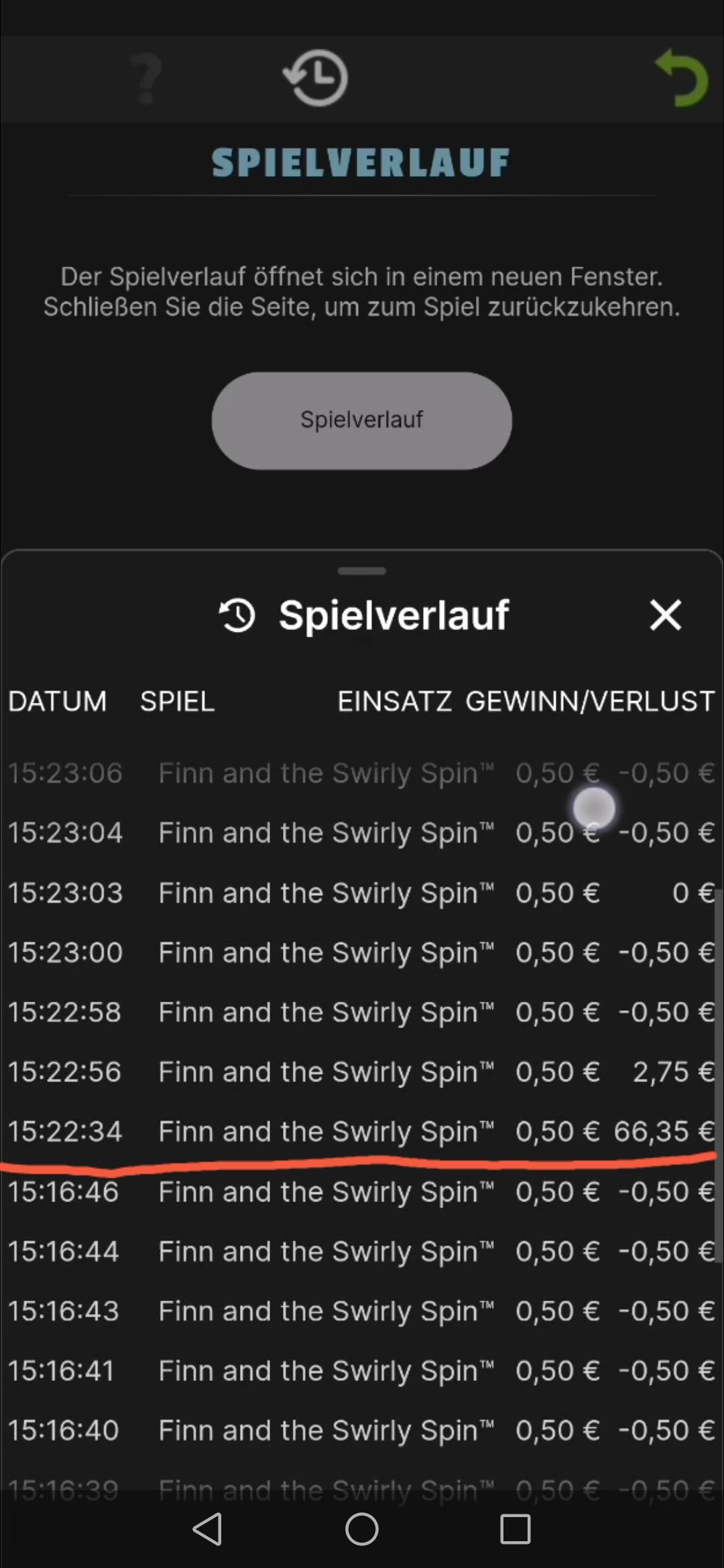Open the question mark help tab

(146, 78)
